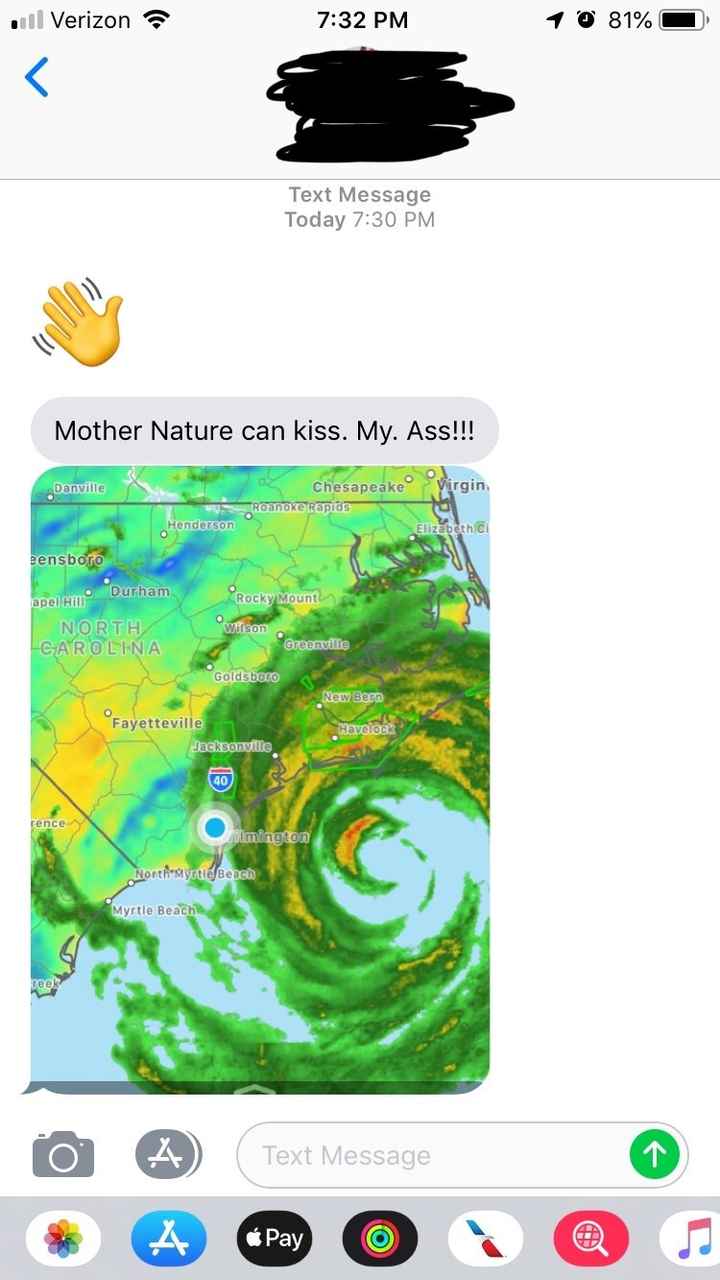Open the Photos app in the app strip

click(x=63, y=1239)
